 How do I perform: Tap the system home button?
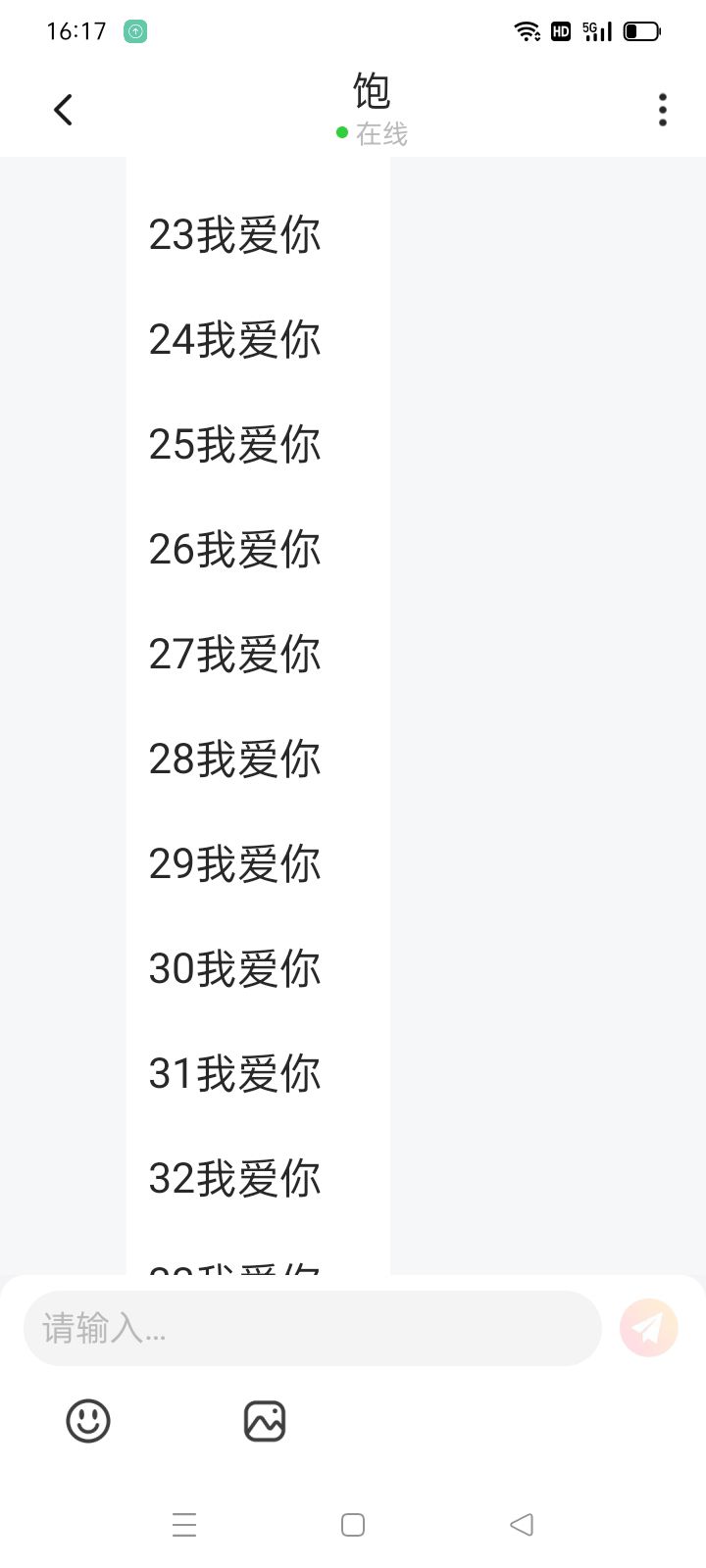[x=353, y=1525]
